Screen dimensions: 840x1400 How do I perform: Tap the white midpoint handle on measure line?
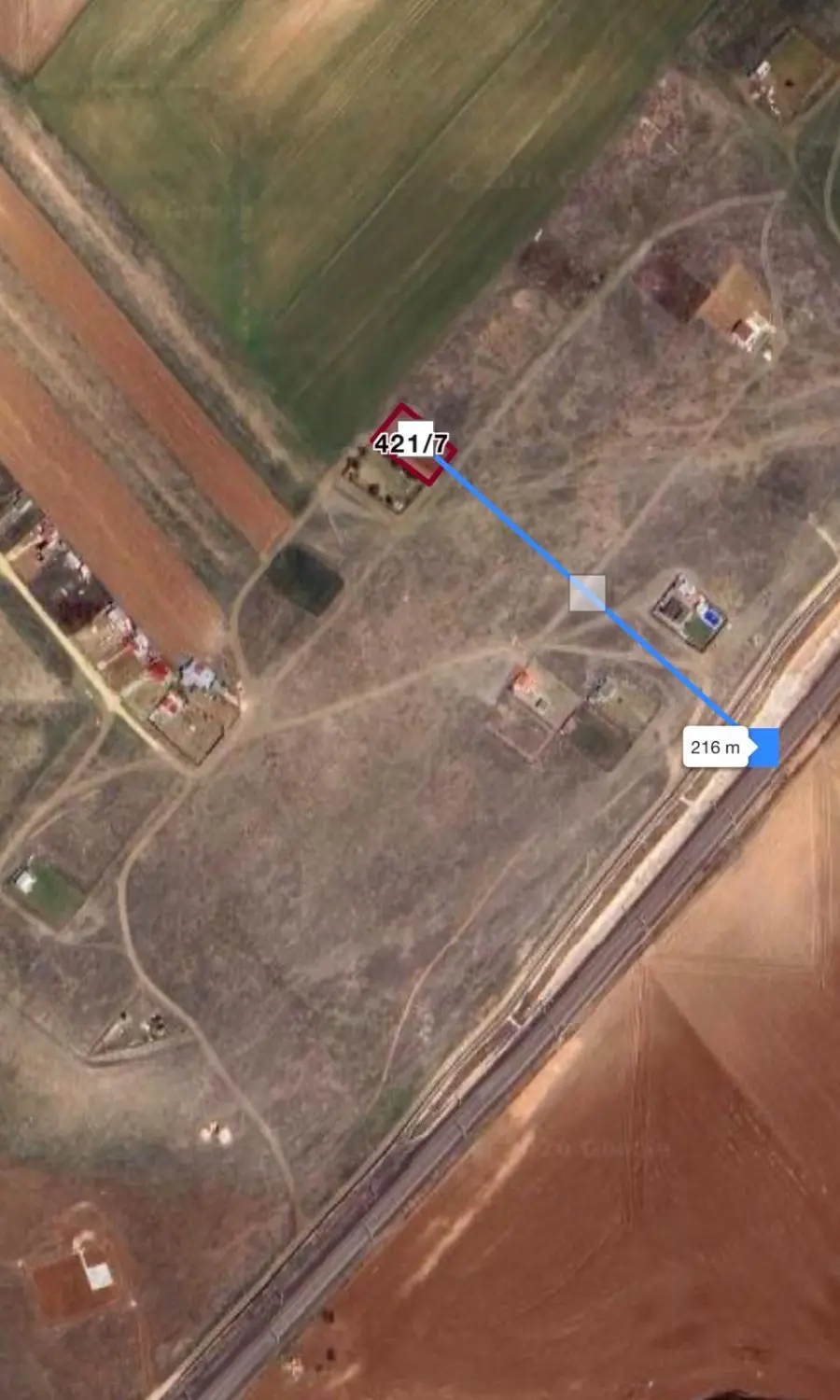coord(587,593)
